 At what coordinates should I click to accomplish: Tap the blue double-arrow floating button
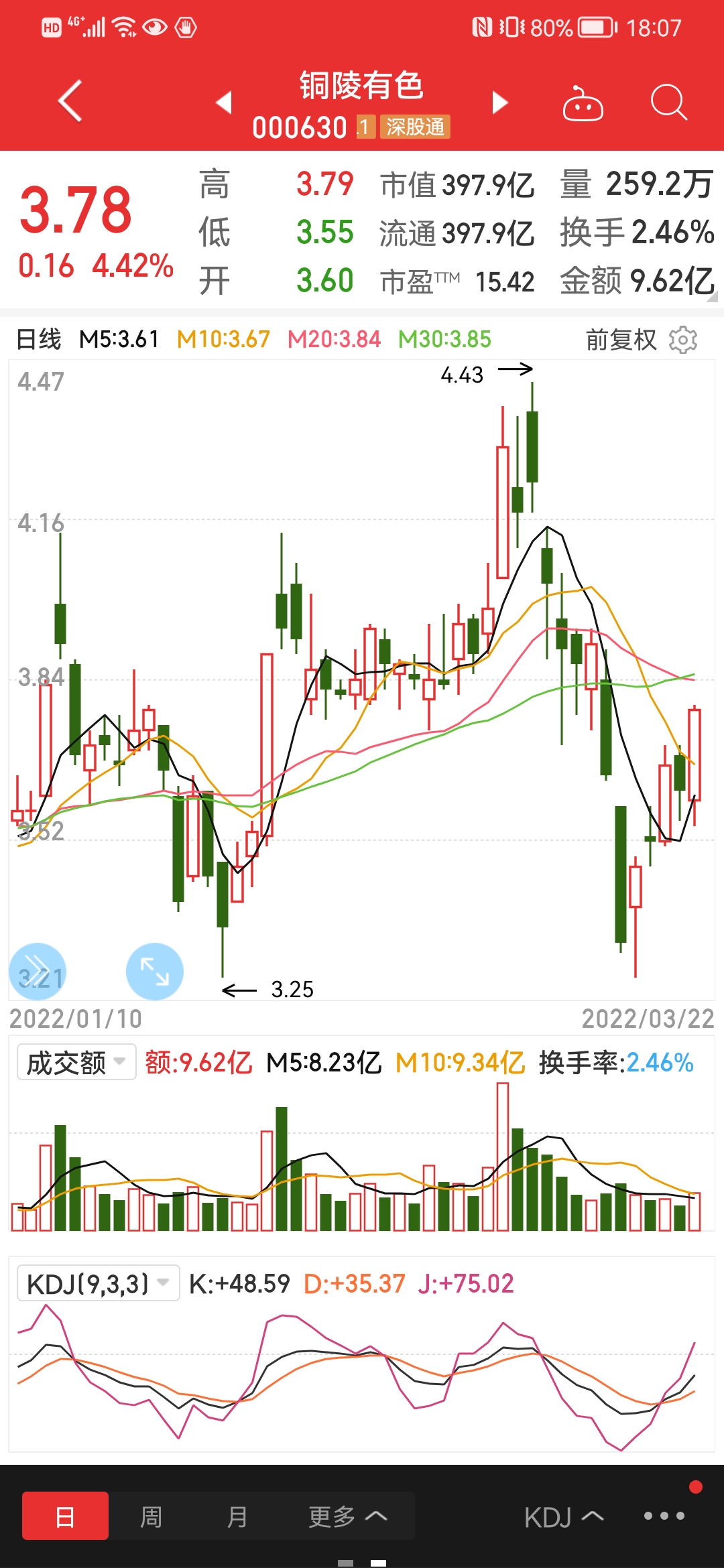38,972
